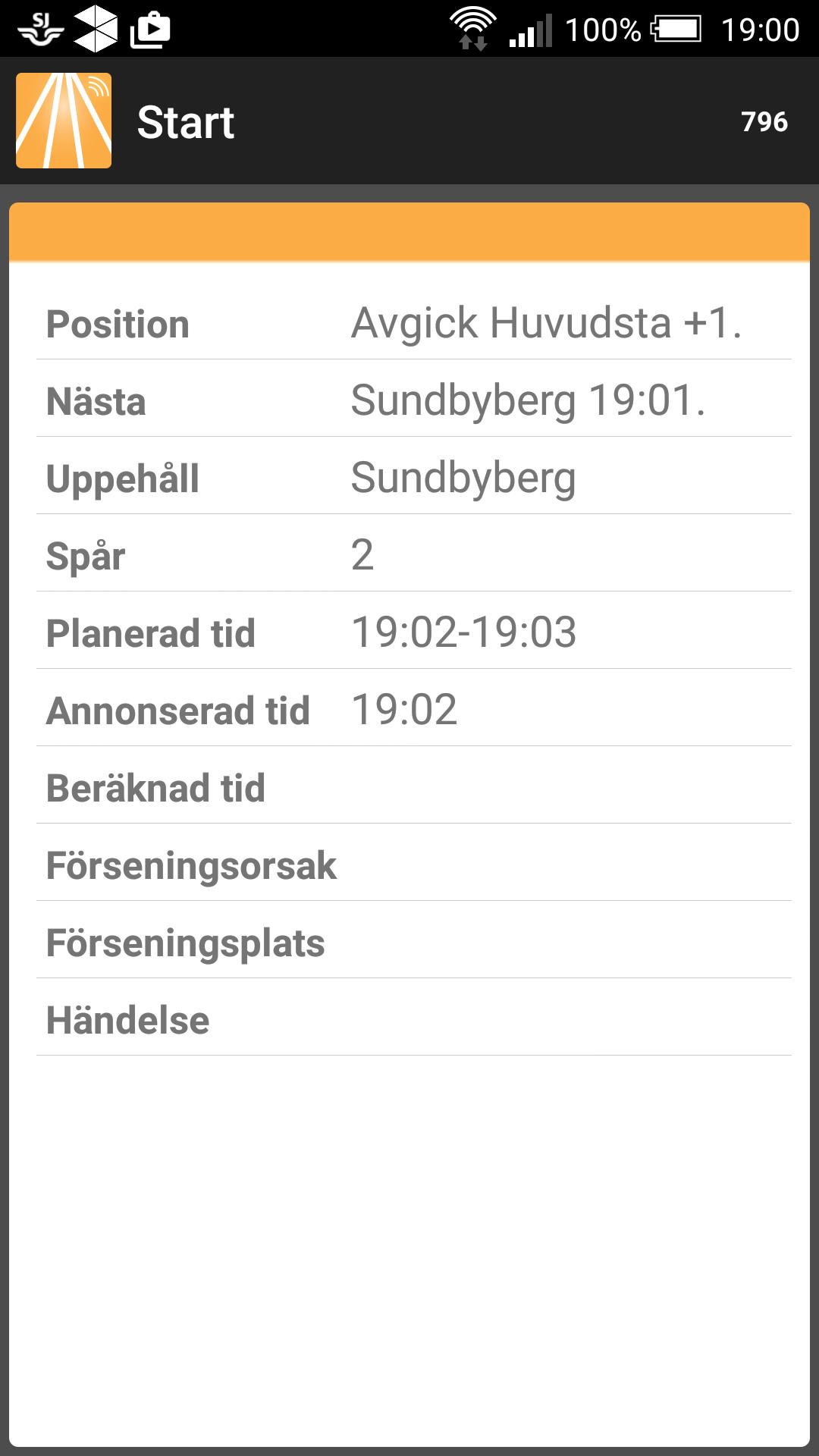
Task: Select the Förseningsplats entry
Action: (x=409, y=943)
